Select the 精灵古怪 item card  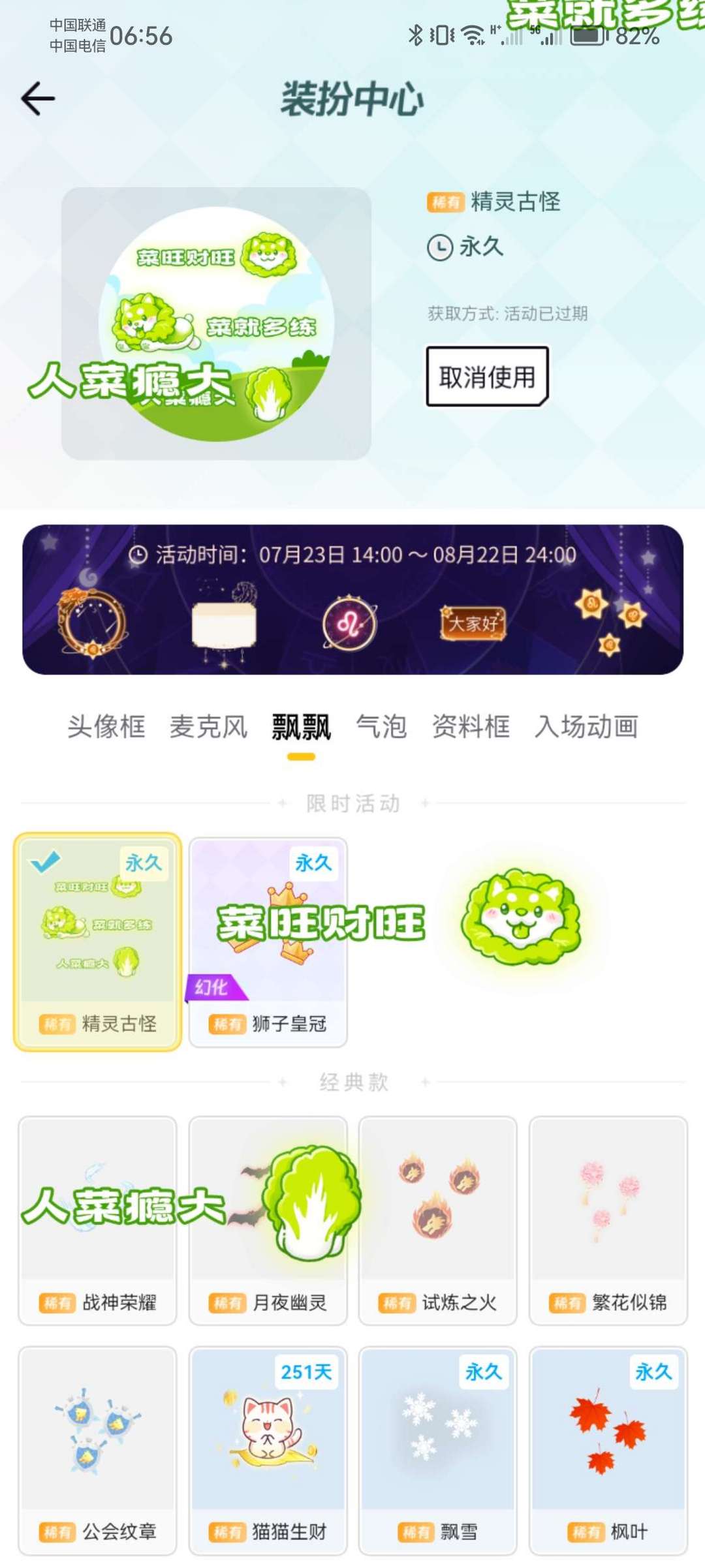tap(97, 942)
